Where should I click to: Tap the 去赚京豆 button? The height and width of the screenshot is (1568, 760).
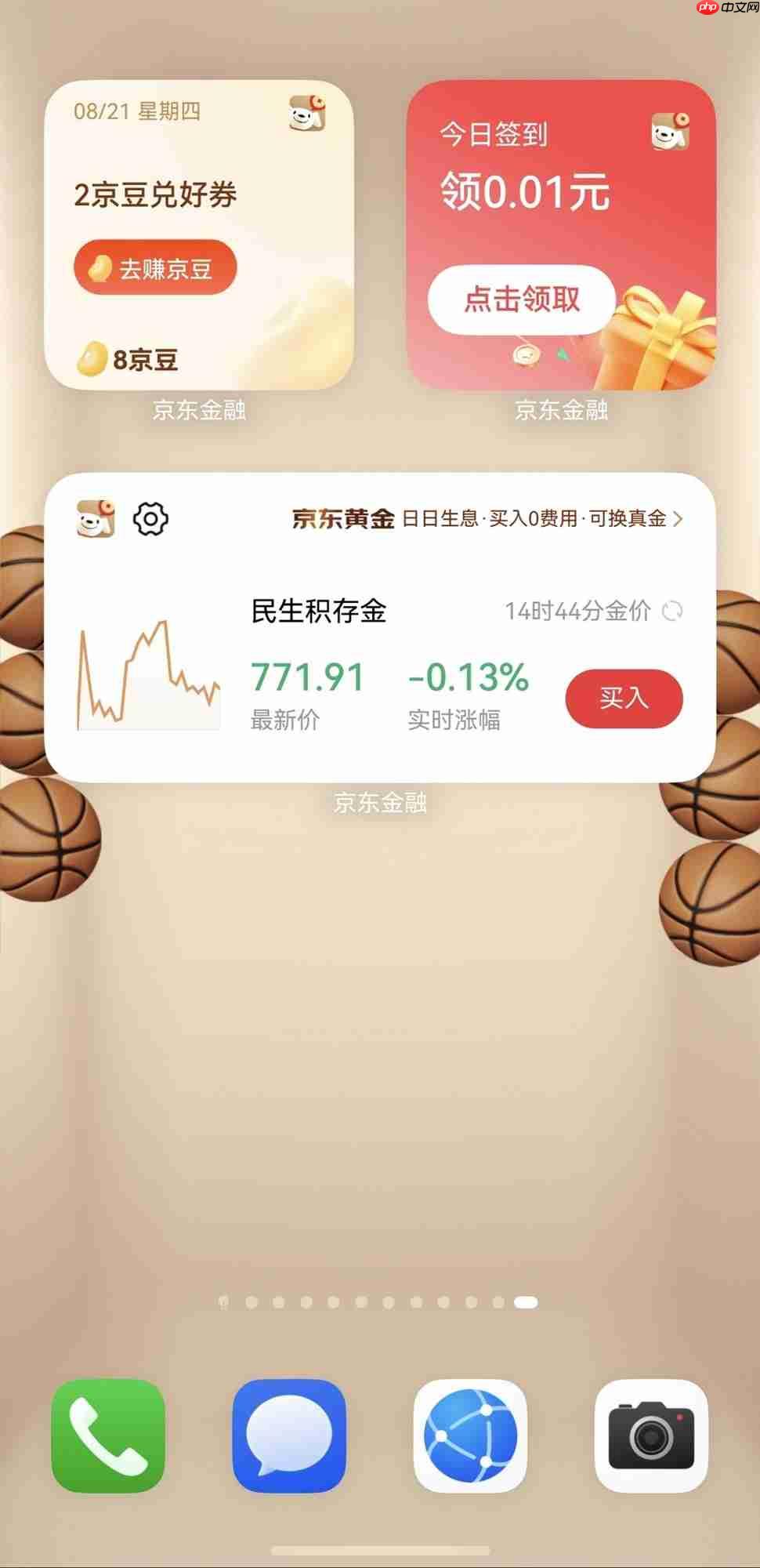click(154, 267)
